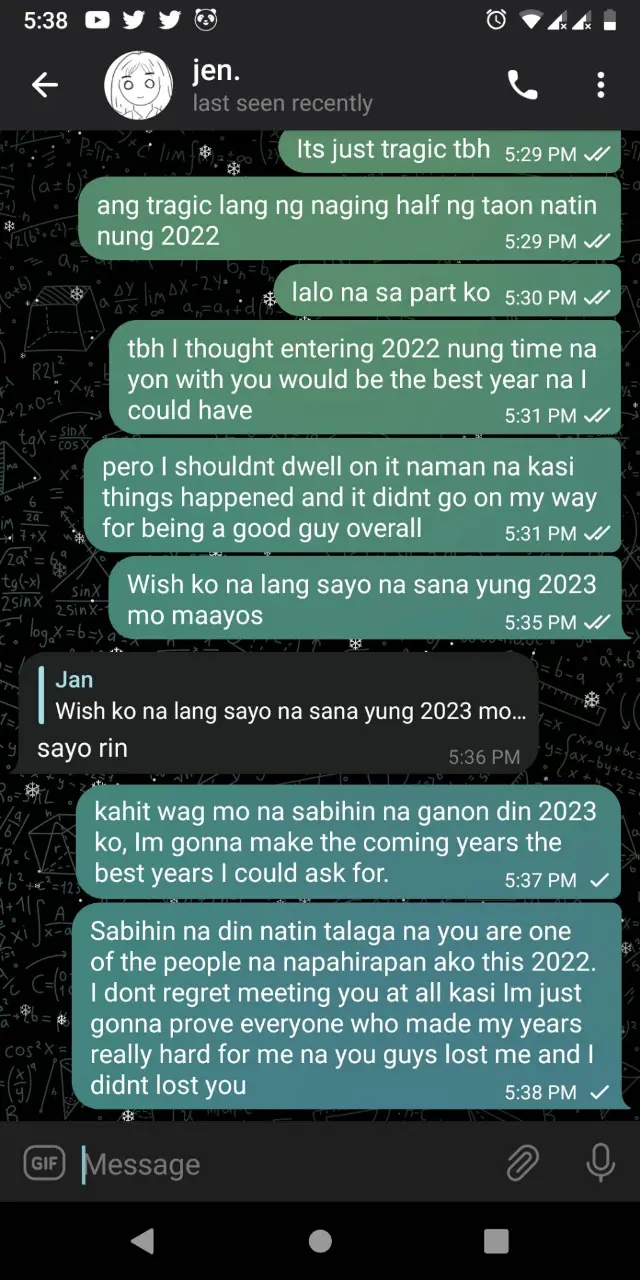Open the GIF picker

pyautogui.click(x=44, y=1163)
